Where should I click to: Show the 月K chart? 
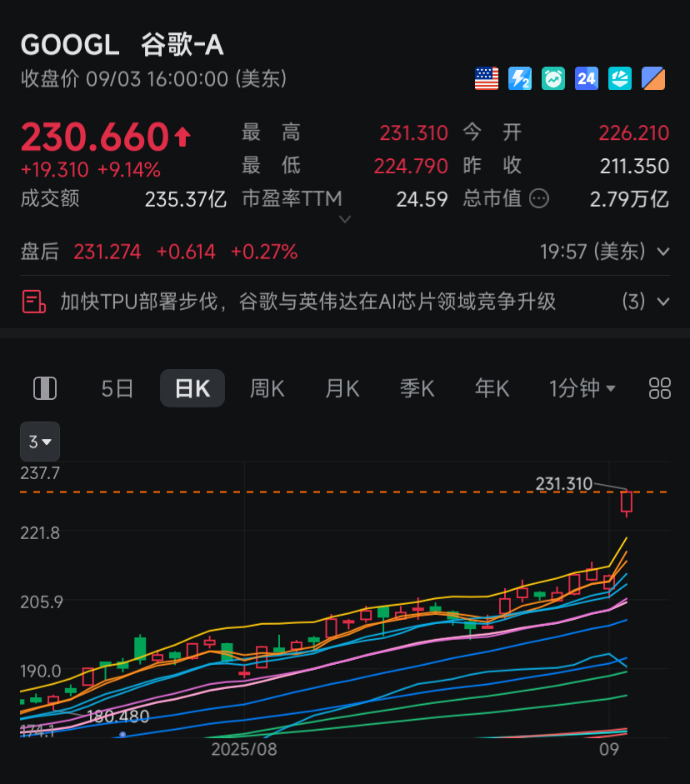(342, 389)
